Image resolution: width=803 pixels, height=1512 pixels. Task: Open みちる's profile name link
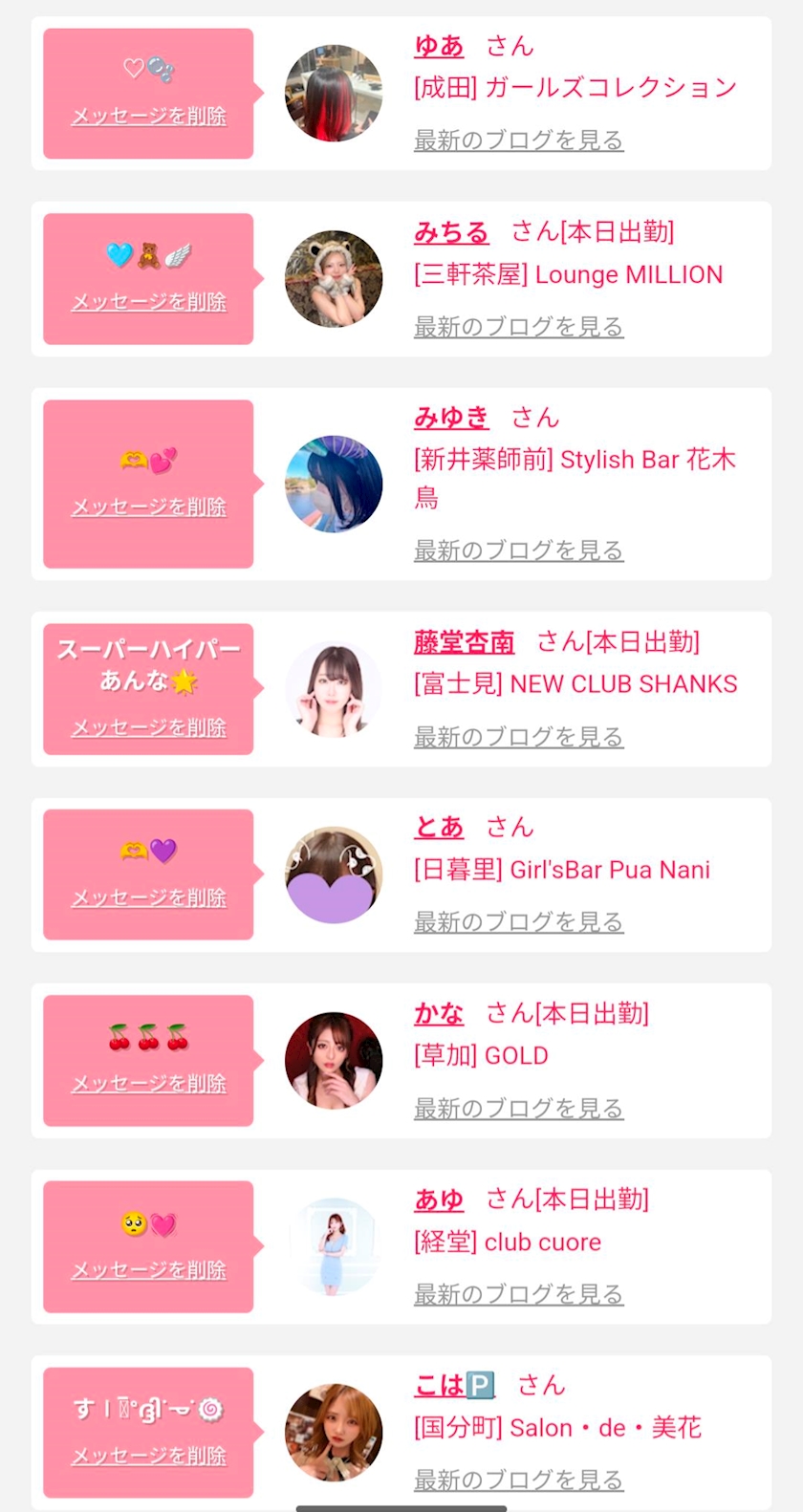tap(451, 232)
